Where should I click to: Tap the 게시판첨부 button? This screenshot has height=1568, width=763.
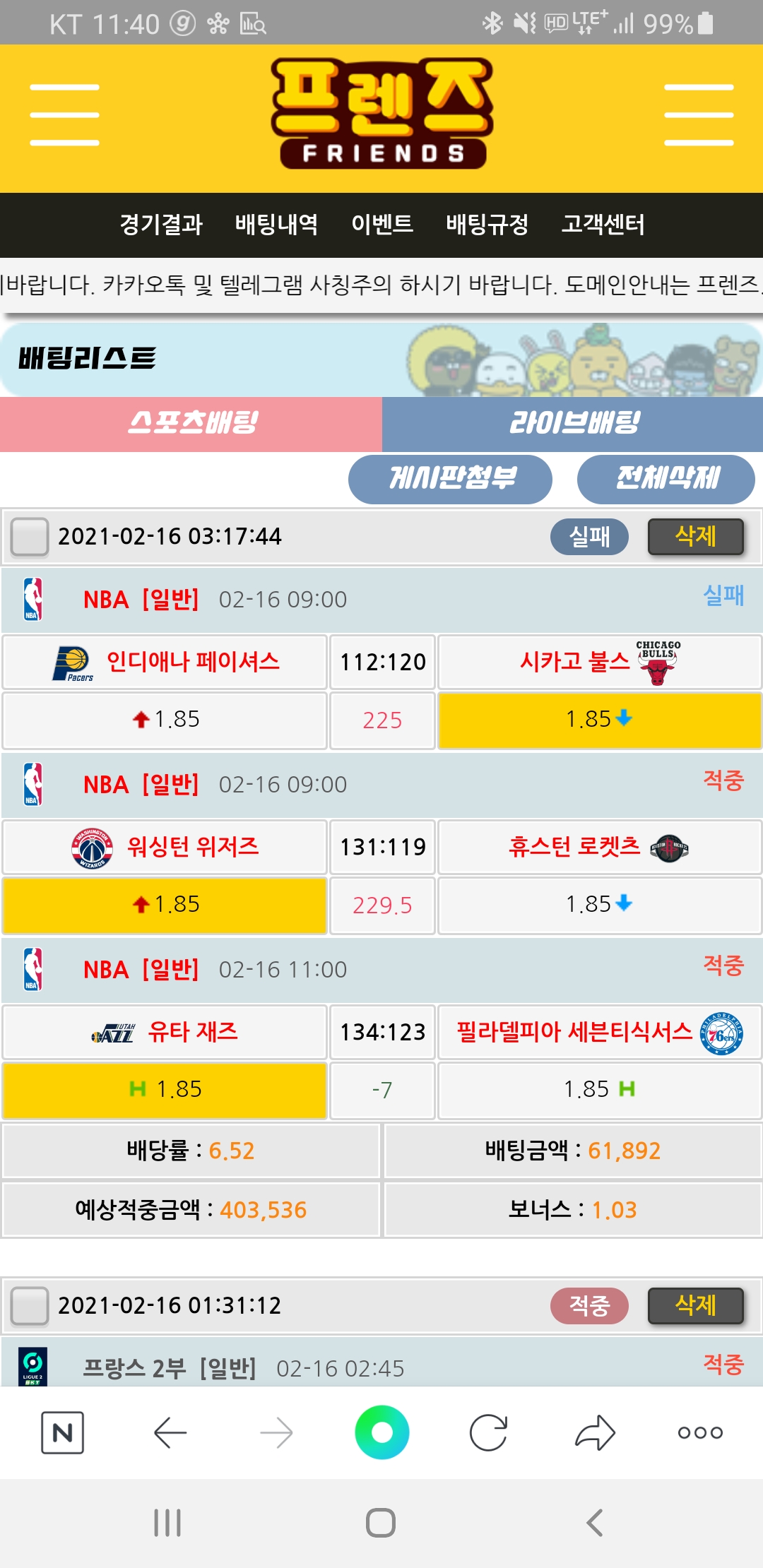tap(450, 479)
